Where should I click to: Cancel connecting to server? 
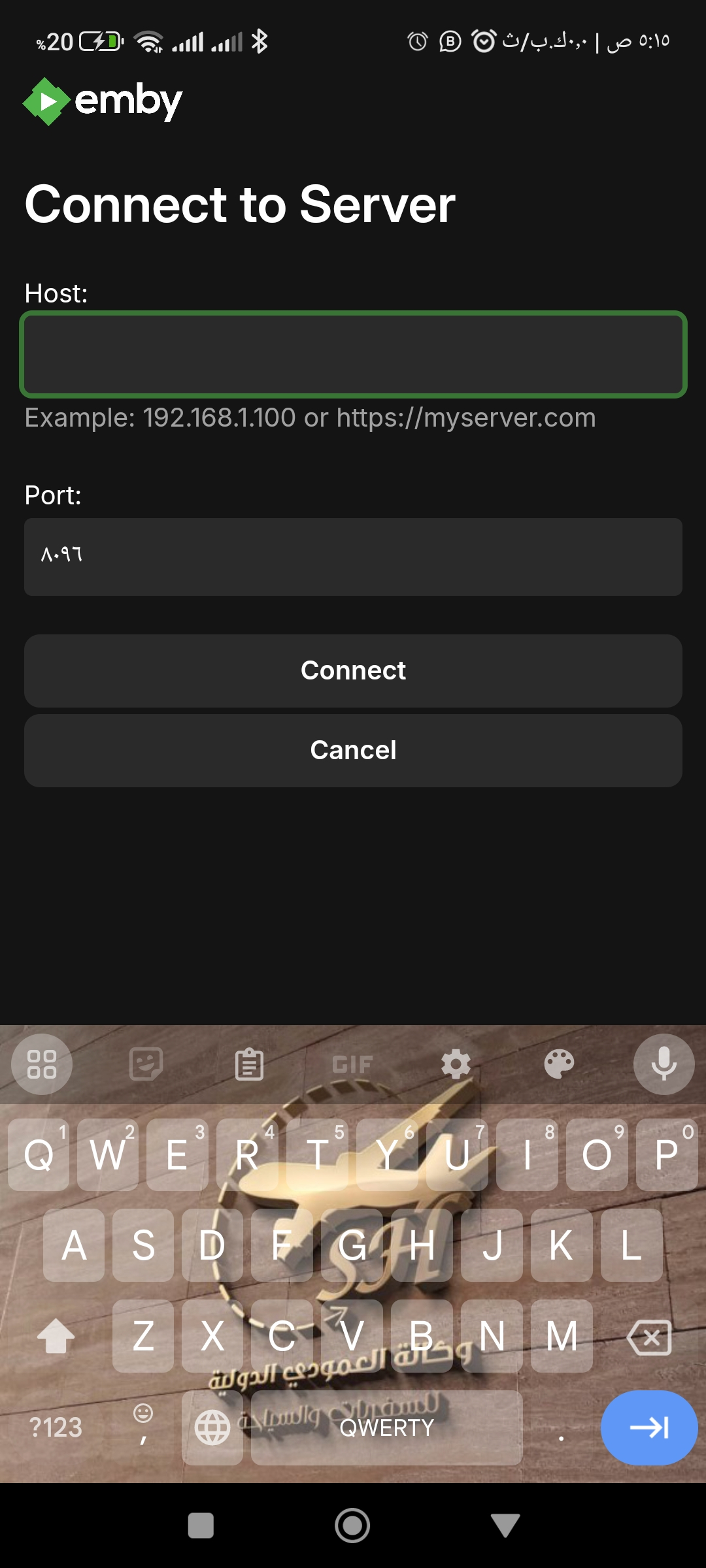click(x=353, y=750)
